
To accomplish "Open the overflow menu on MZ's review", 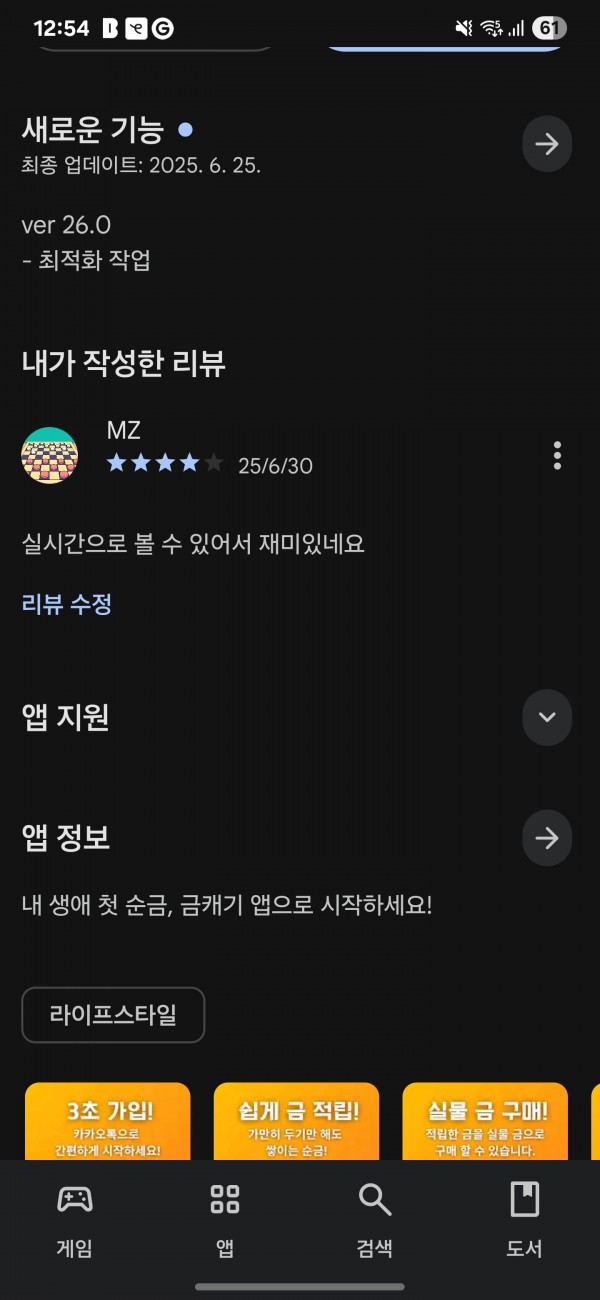I will pyautogui.click(x=557, y=455).
